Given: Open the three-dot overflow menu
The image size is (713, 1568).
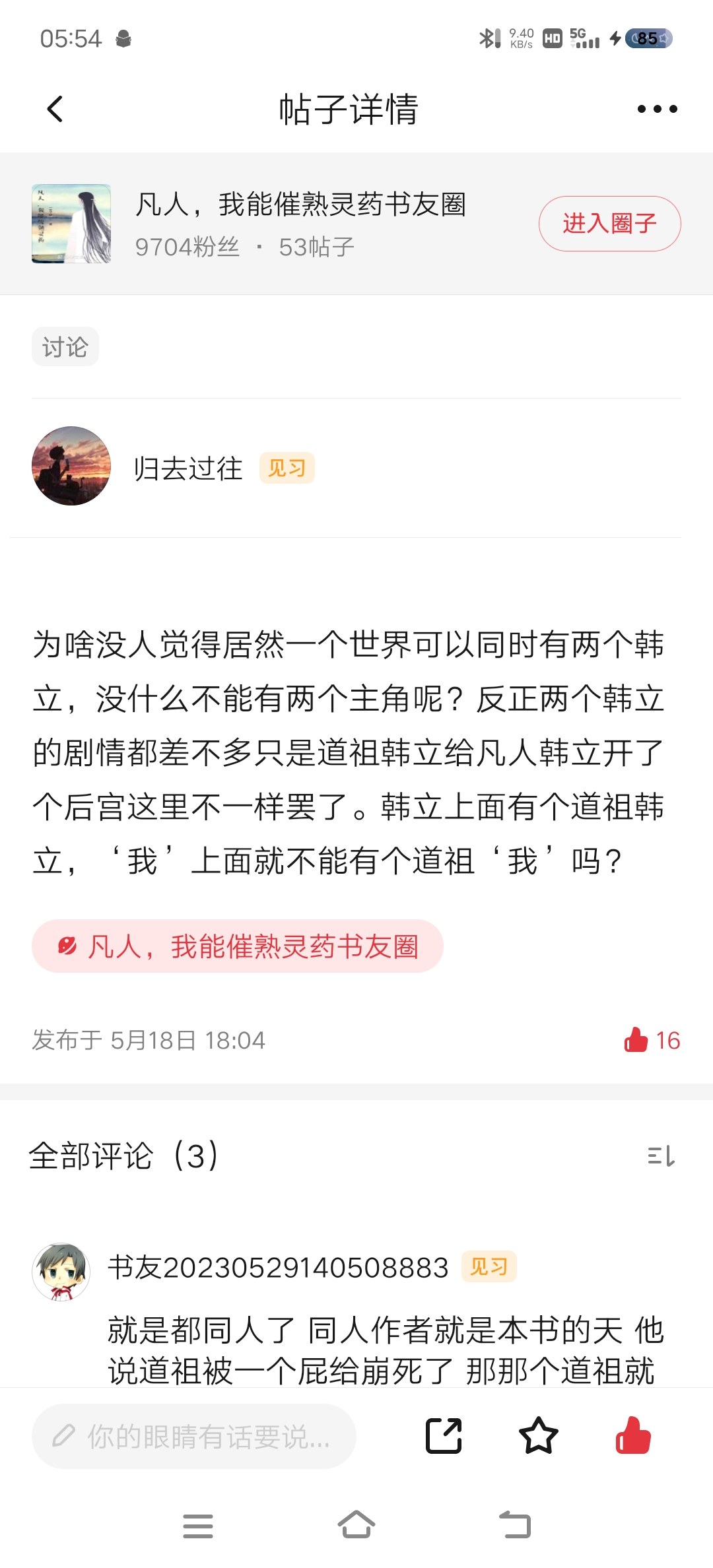Looking at the screenshot, I should (x=657, y=109).
